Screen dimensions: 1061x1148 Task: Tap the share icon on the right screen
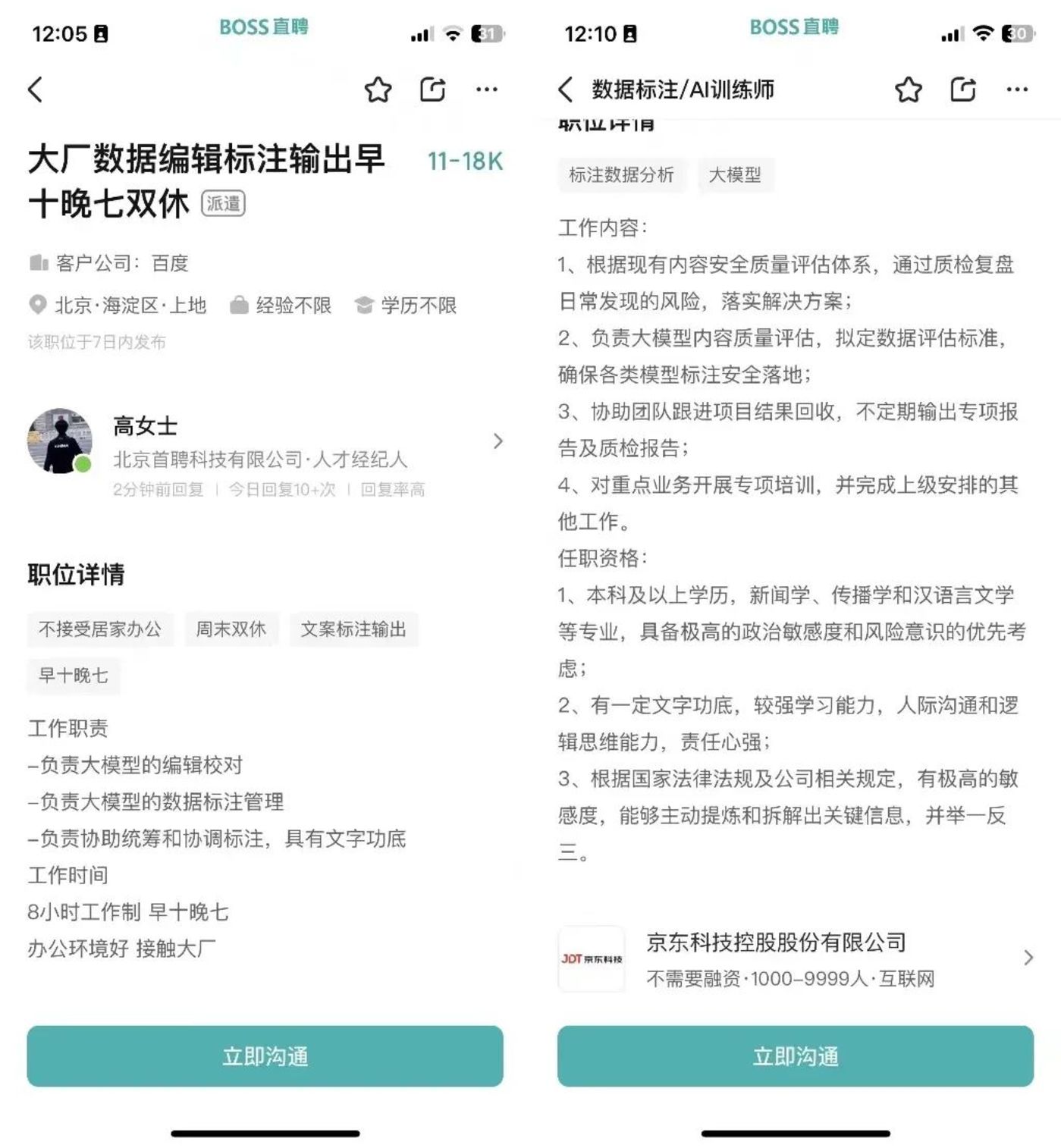coord(962,89)
